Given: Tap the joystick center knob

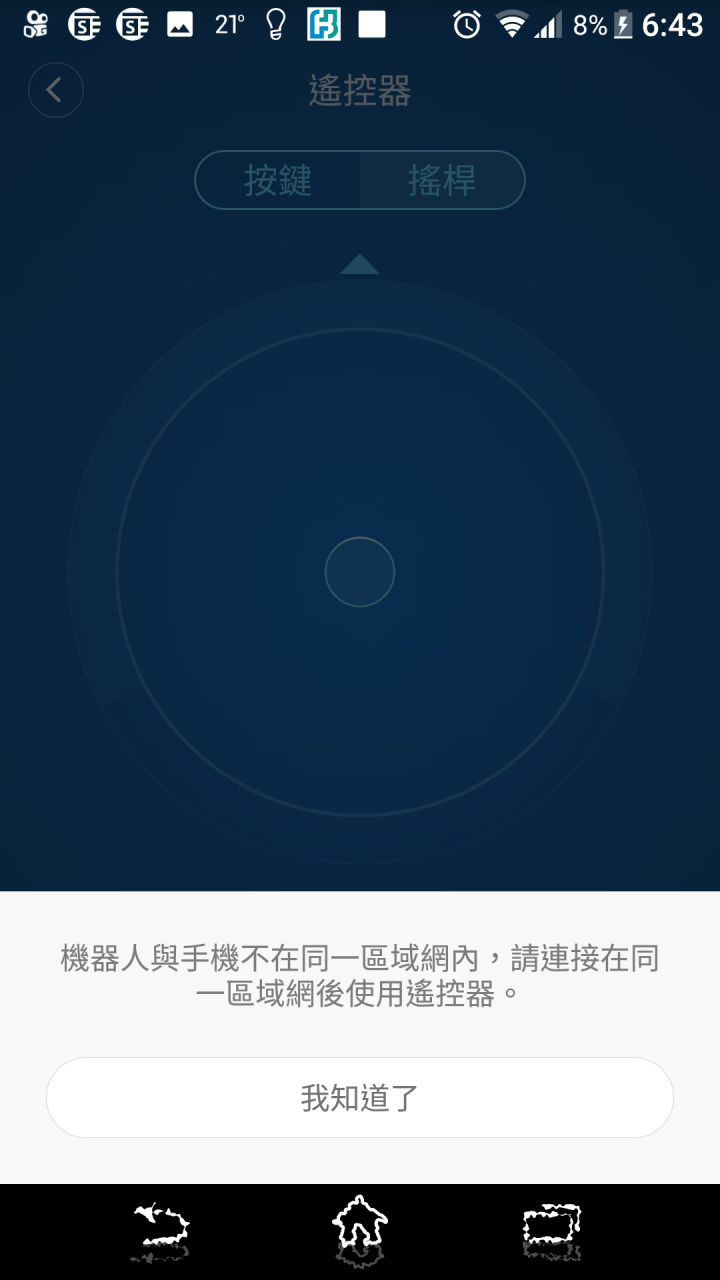Looking at the screenshot, I should tap(360, 572).
